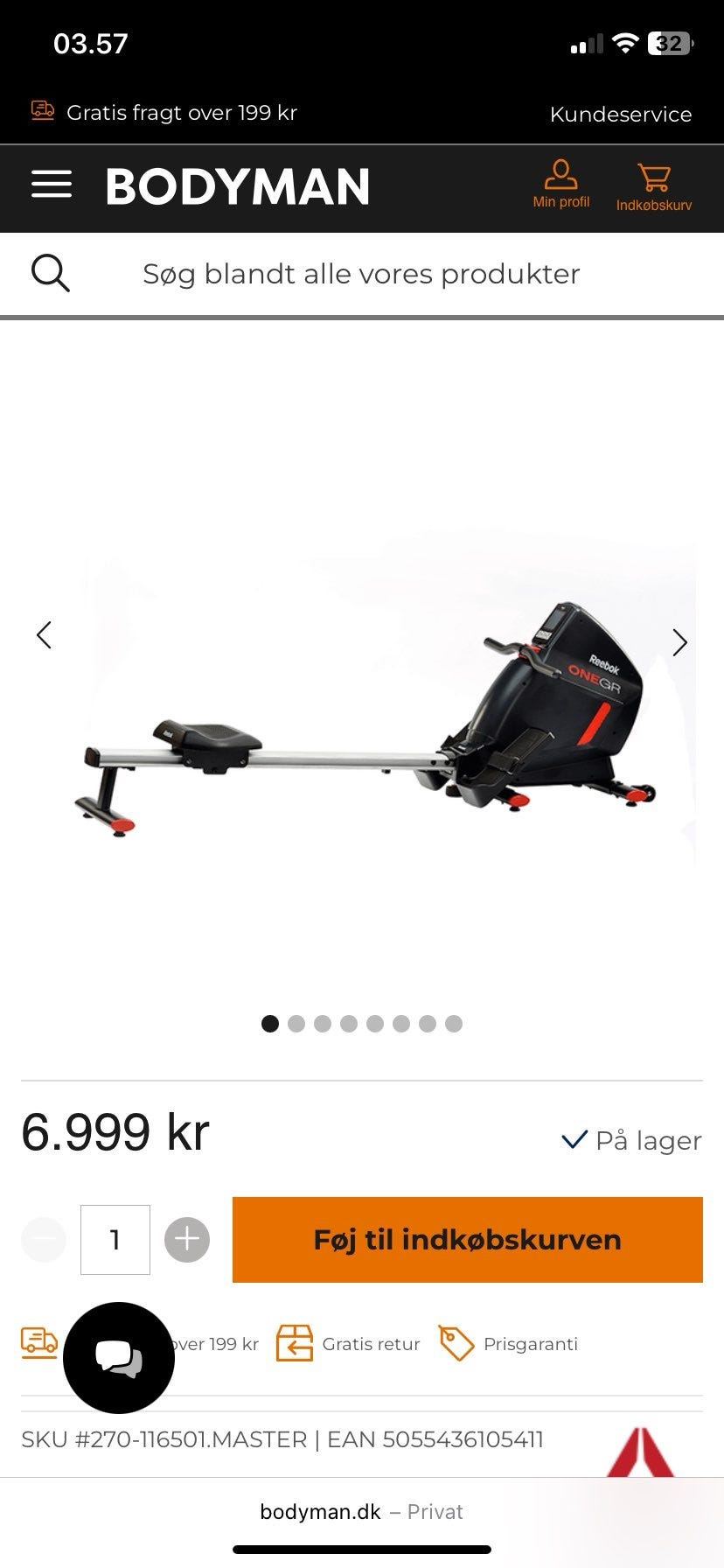Tap the bodyman.dk address bar

coord(361,1511)
